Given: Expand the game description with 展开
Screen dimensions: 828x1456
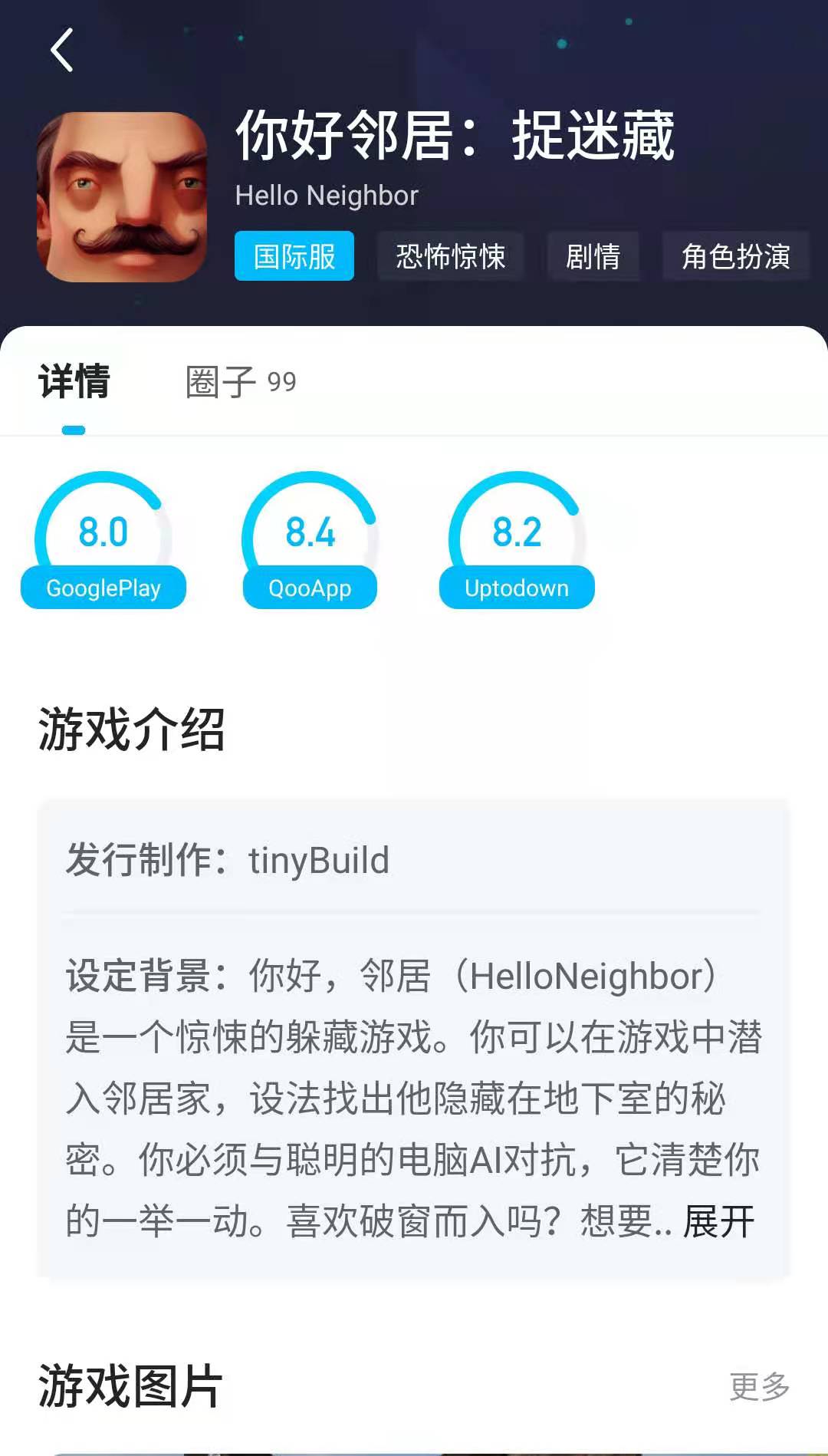Looking at the screenshot, I should point(718,1221).
